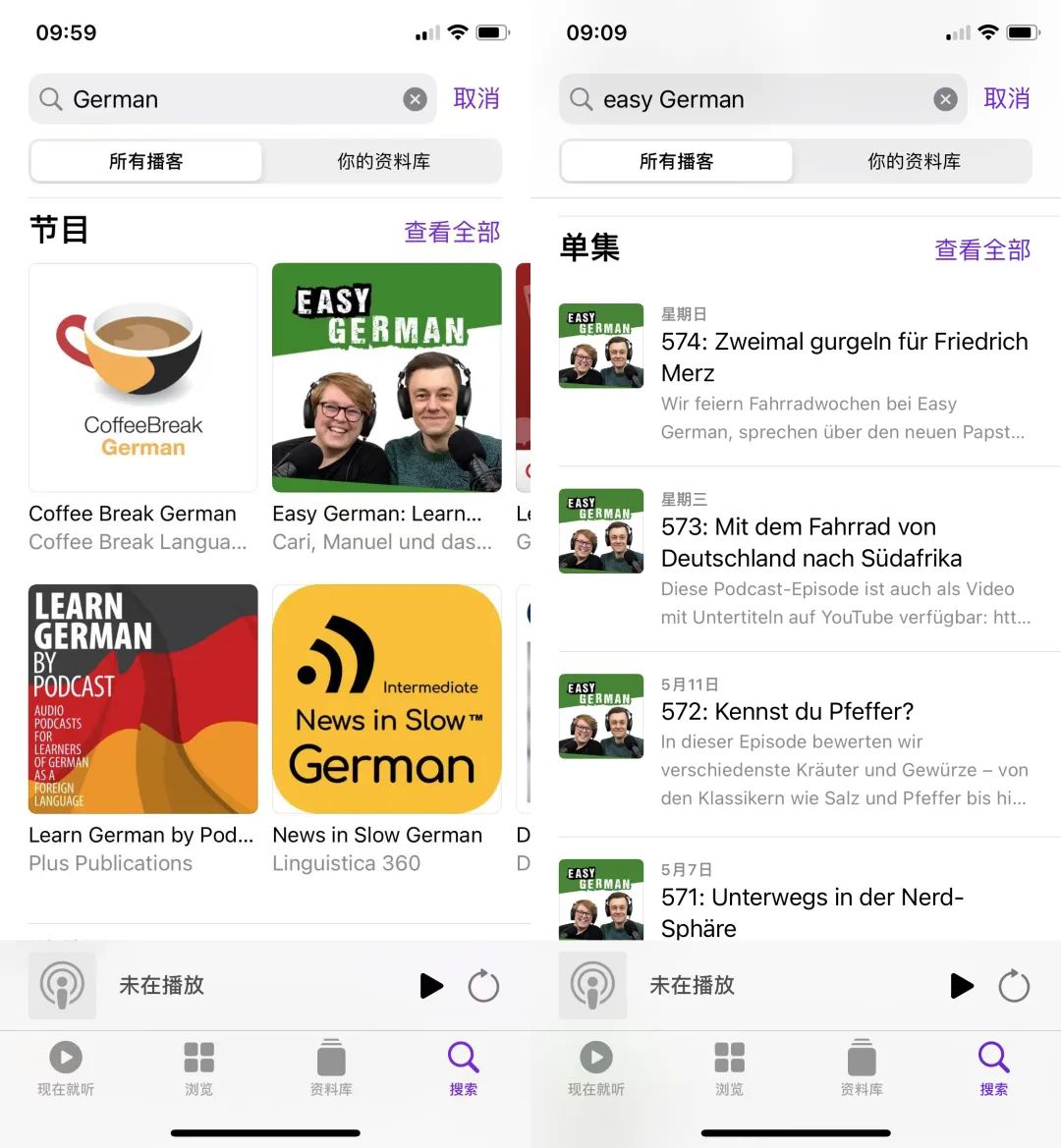
Task: Cancel the 'easy German' search
Action: (1006, 99)
